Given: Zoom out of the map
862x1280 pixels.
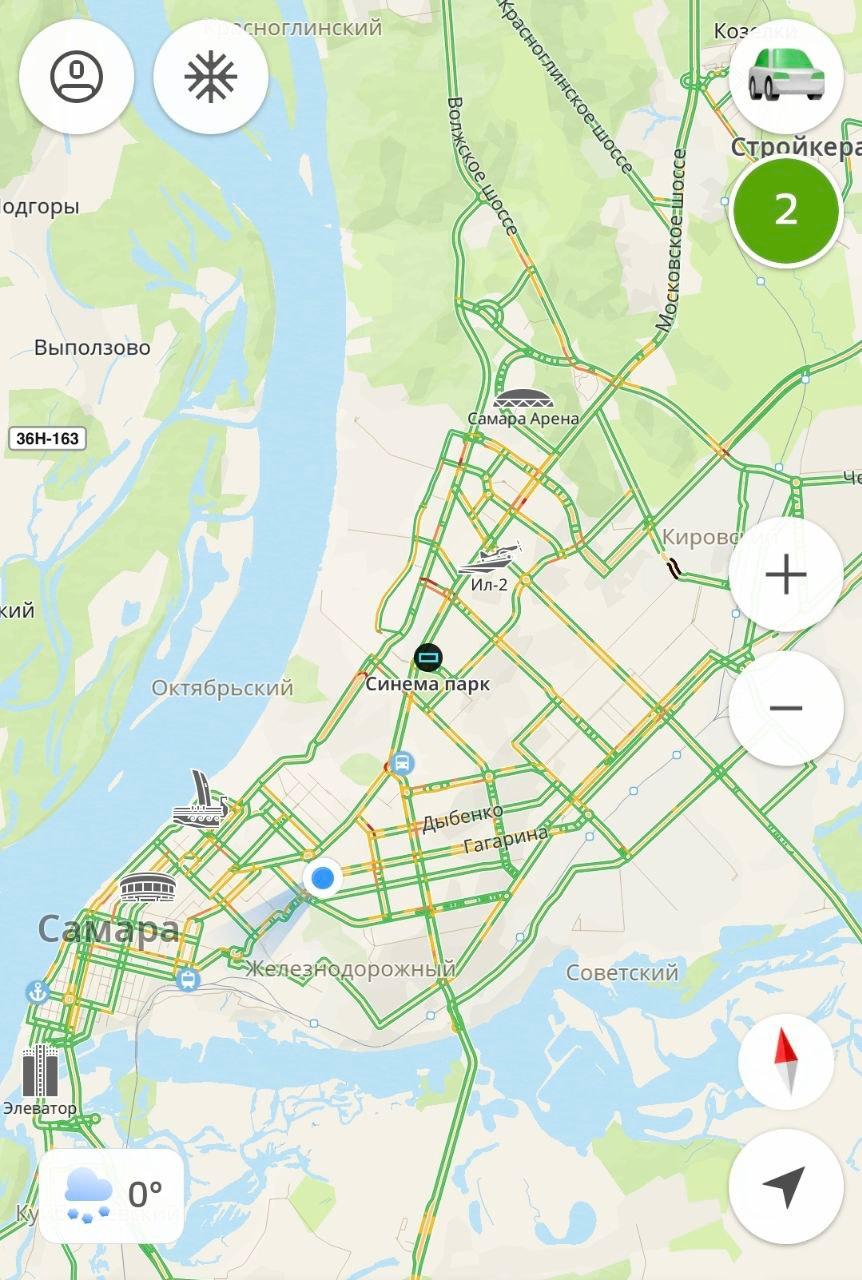Looking at the screenshot, I should click(x=786, y=708).
